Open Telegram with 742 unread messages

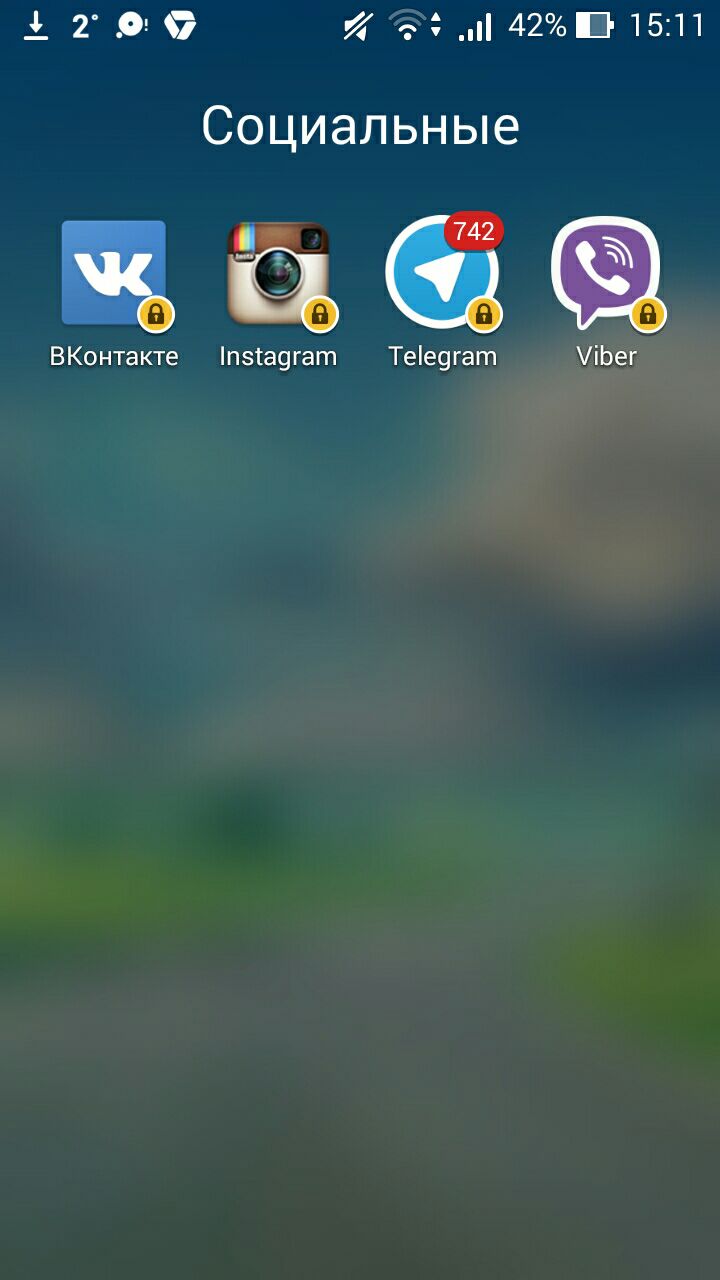click(442, 274)
